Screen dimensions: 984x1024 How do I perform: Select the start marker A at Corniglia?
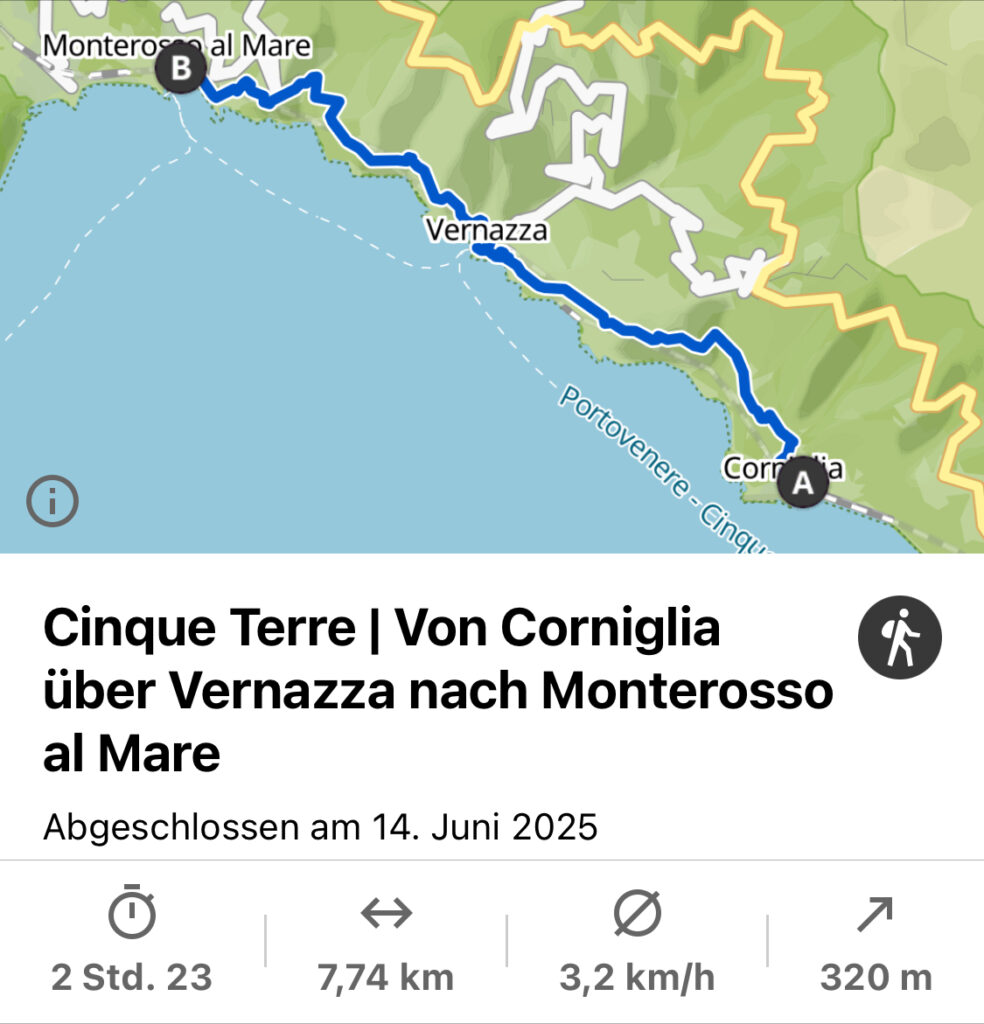(x=802, y=483)
